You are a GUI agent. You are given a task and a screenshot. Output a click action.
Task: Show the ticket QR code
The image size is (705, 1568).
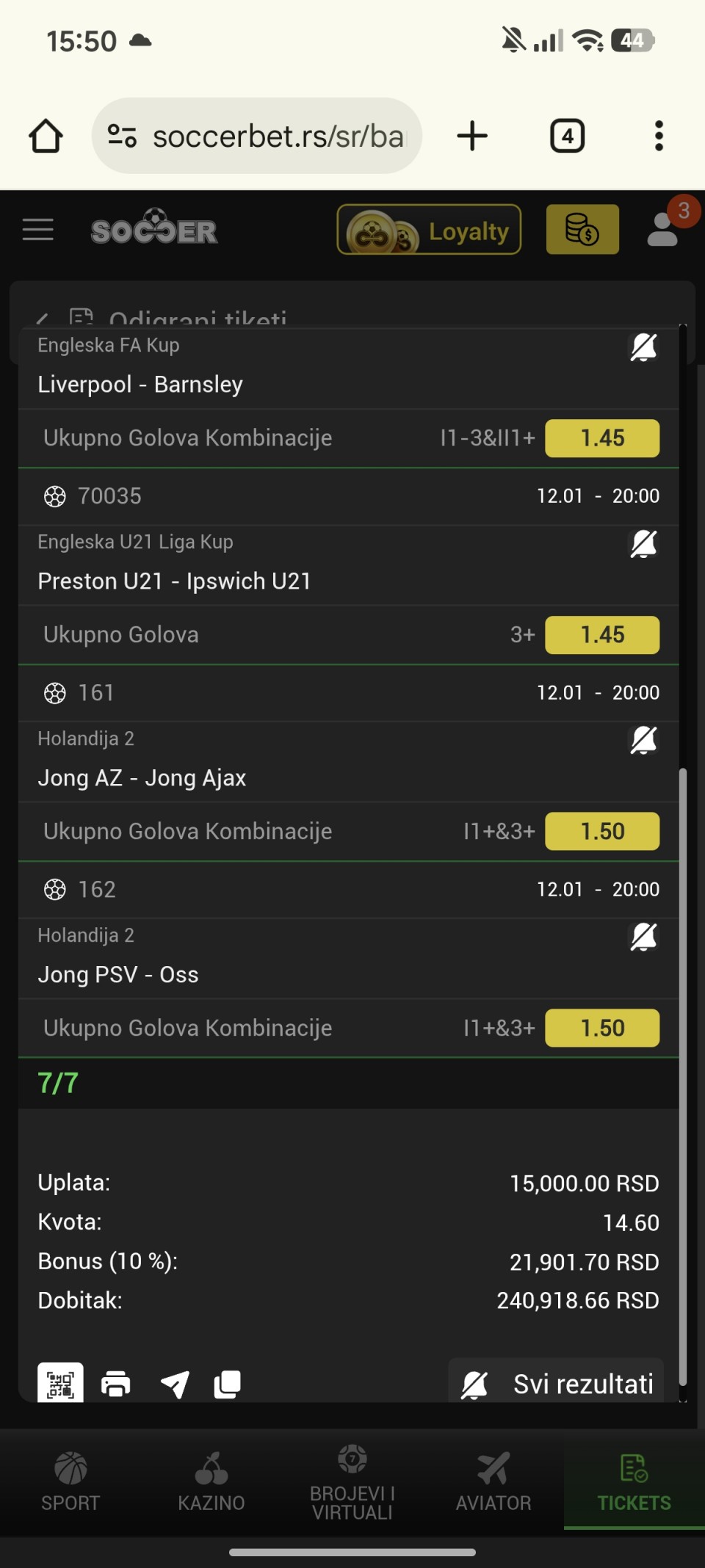pos(60,1384)
